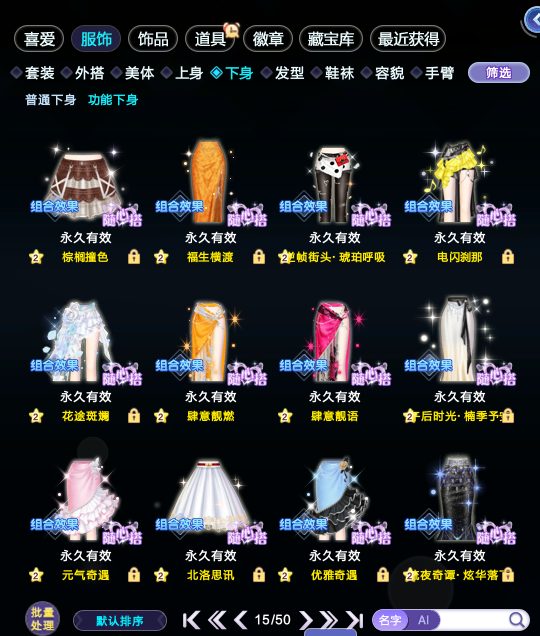Switch to 普通下身 sub-tab
The image size is (540, 636).
(51, 100)
